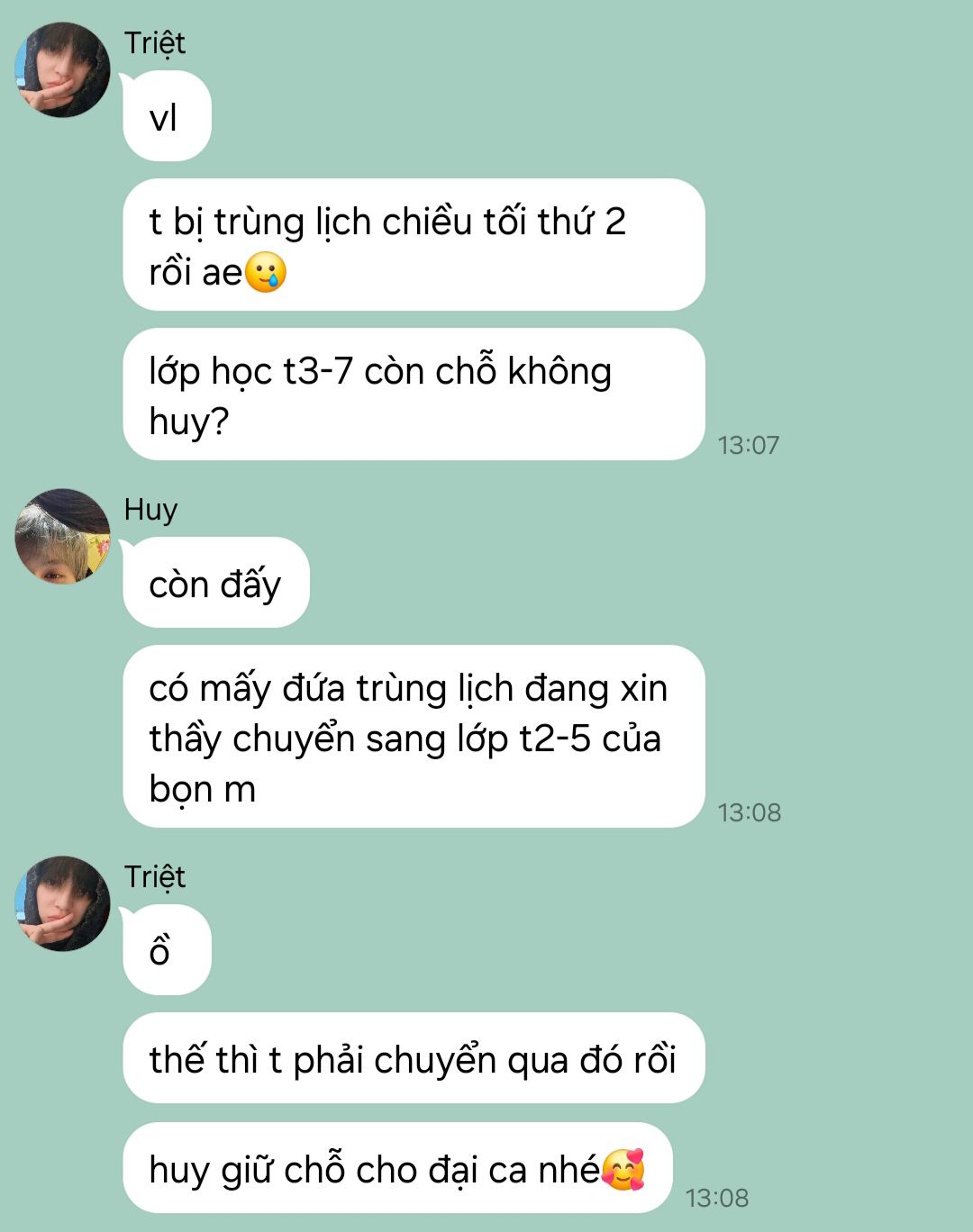Open Huy's profile picture
This screenshot has height=1232, width=973.
point(62,537)
